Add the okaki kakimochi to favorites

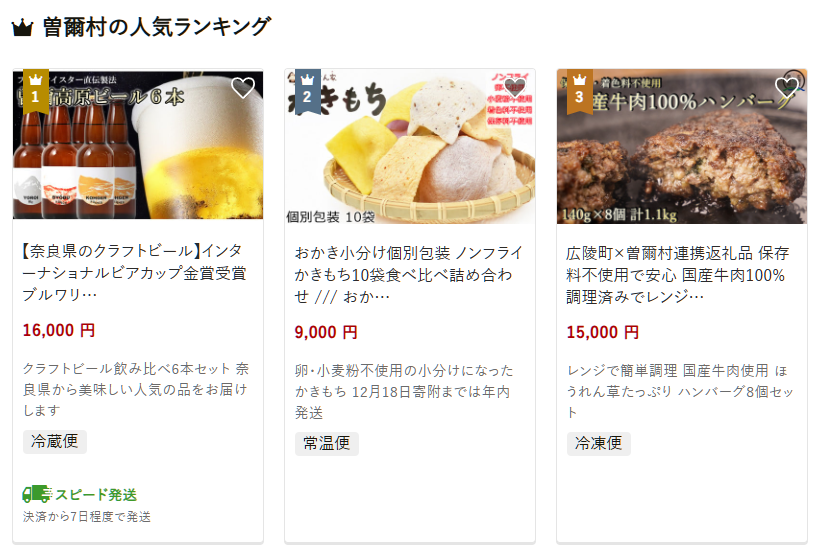tap(515, 88)
